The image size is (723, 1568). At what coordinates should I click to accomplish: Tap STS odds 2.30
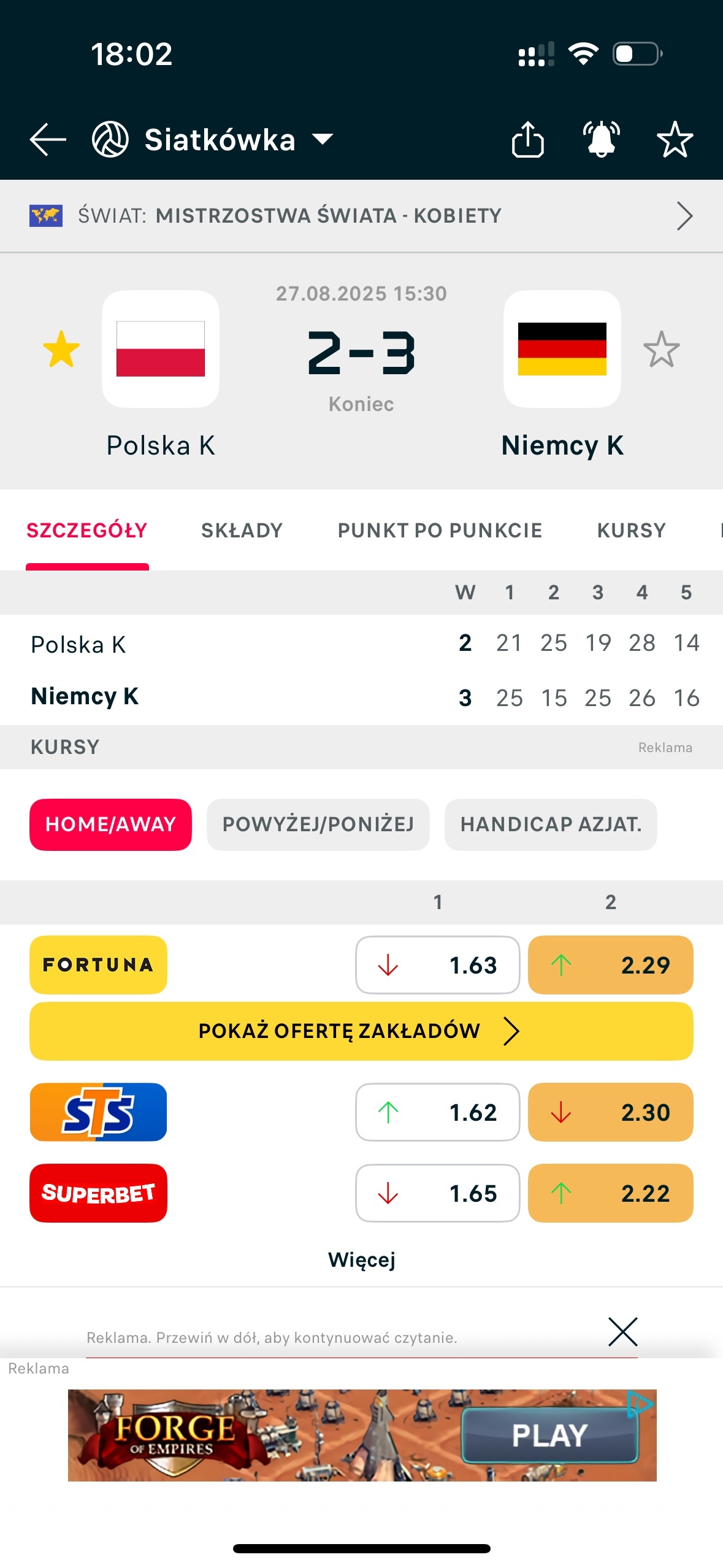pos(610,1112)
